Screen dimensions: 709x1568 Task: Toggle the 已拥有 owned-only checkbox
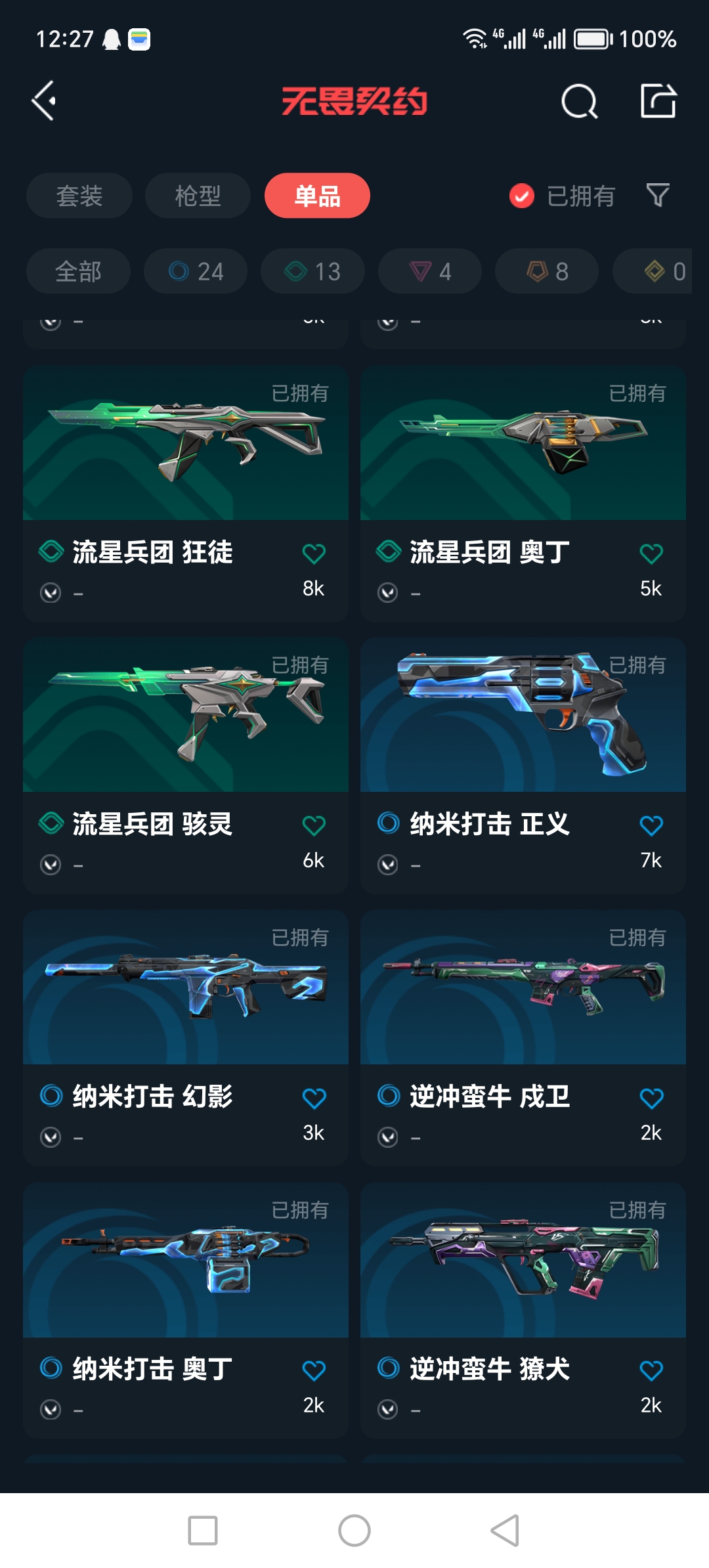coord(522,196)
